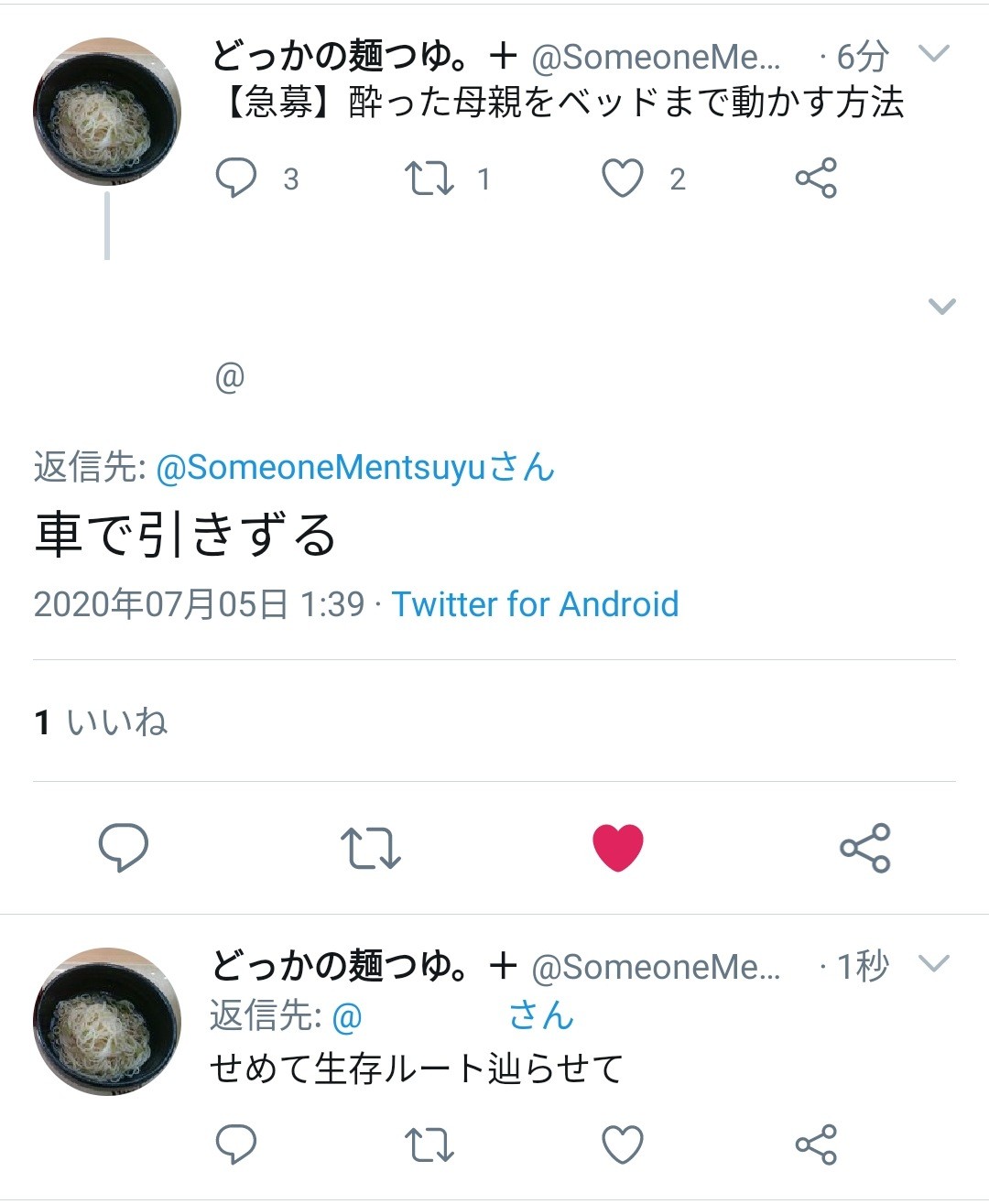Open どっかの麺つゆ avatar on 【急募】 tweet
This screenshot has height=1204, width=989.
[107, 112]
